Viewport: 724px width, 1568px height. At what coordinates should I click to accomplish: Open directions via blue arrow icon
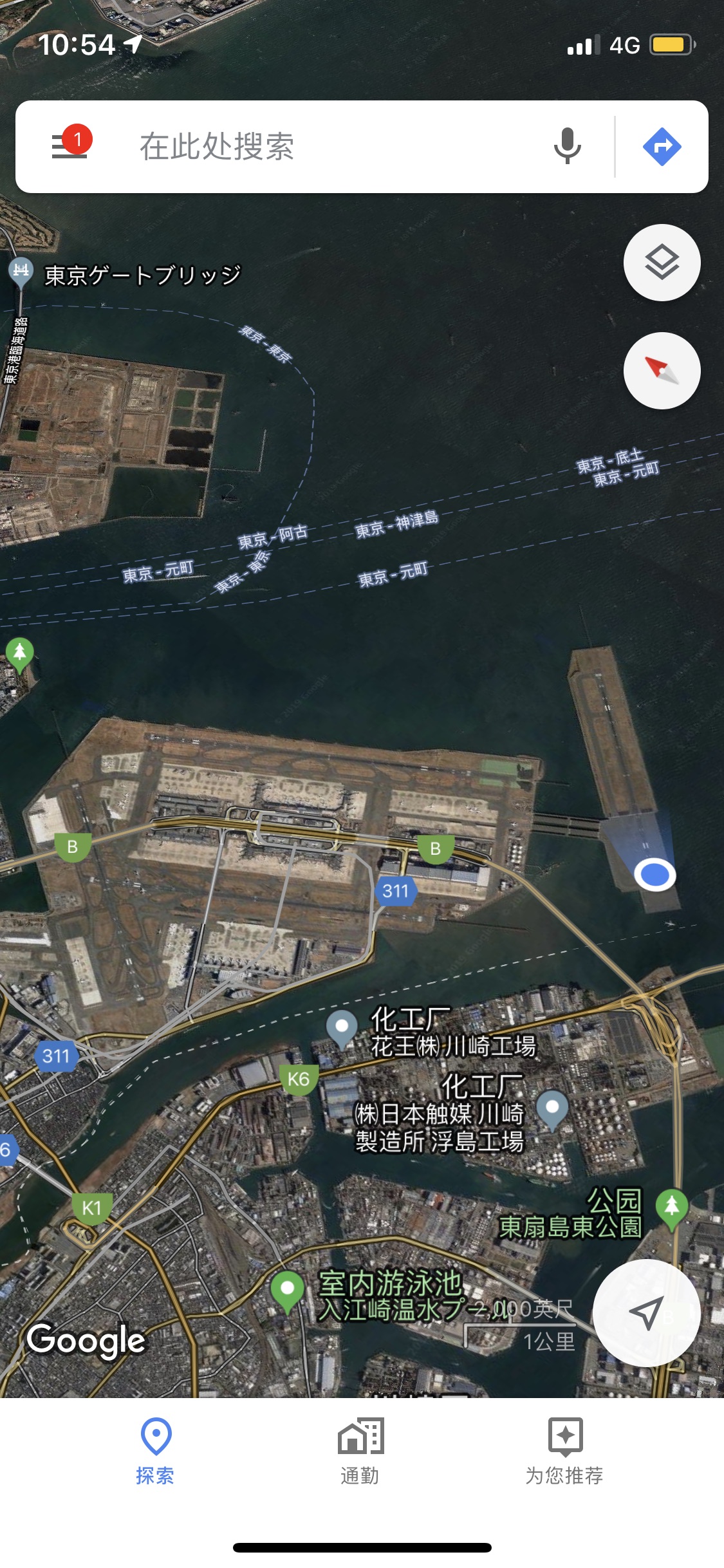pyautogui.click(x=662, y=147)
